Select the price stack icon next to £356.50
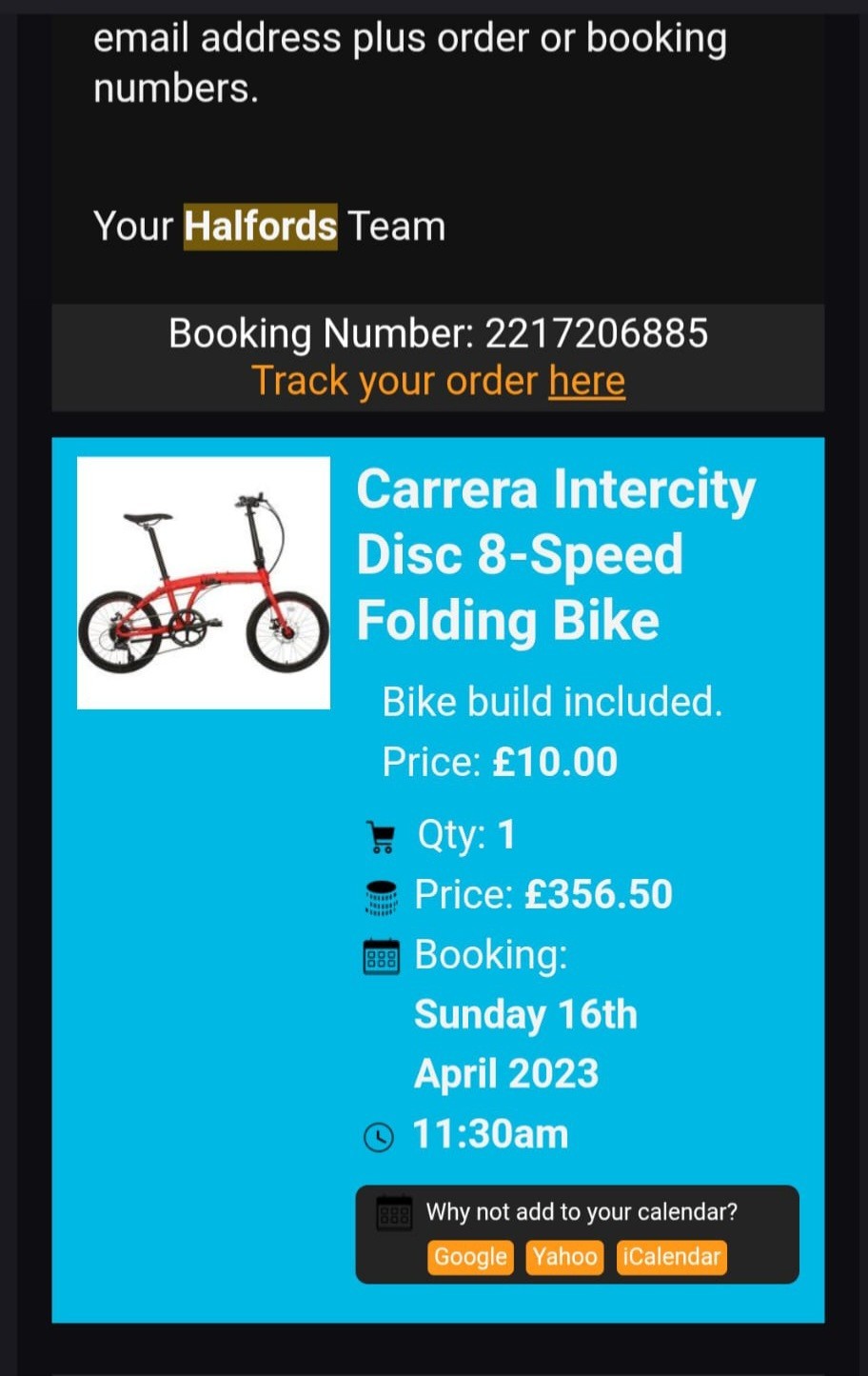This screenshot has height=1376, width=868. pyautogui.click(x=381, y=894)
